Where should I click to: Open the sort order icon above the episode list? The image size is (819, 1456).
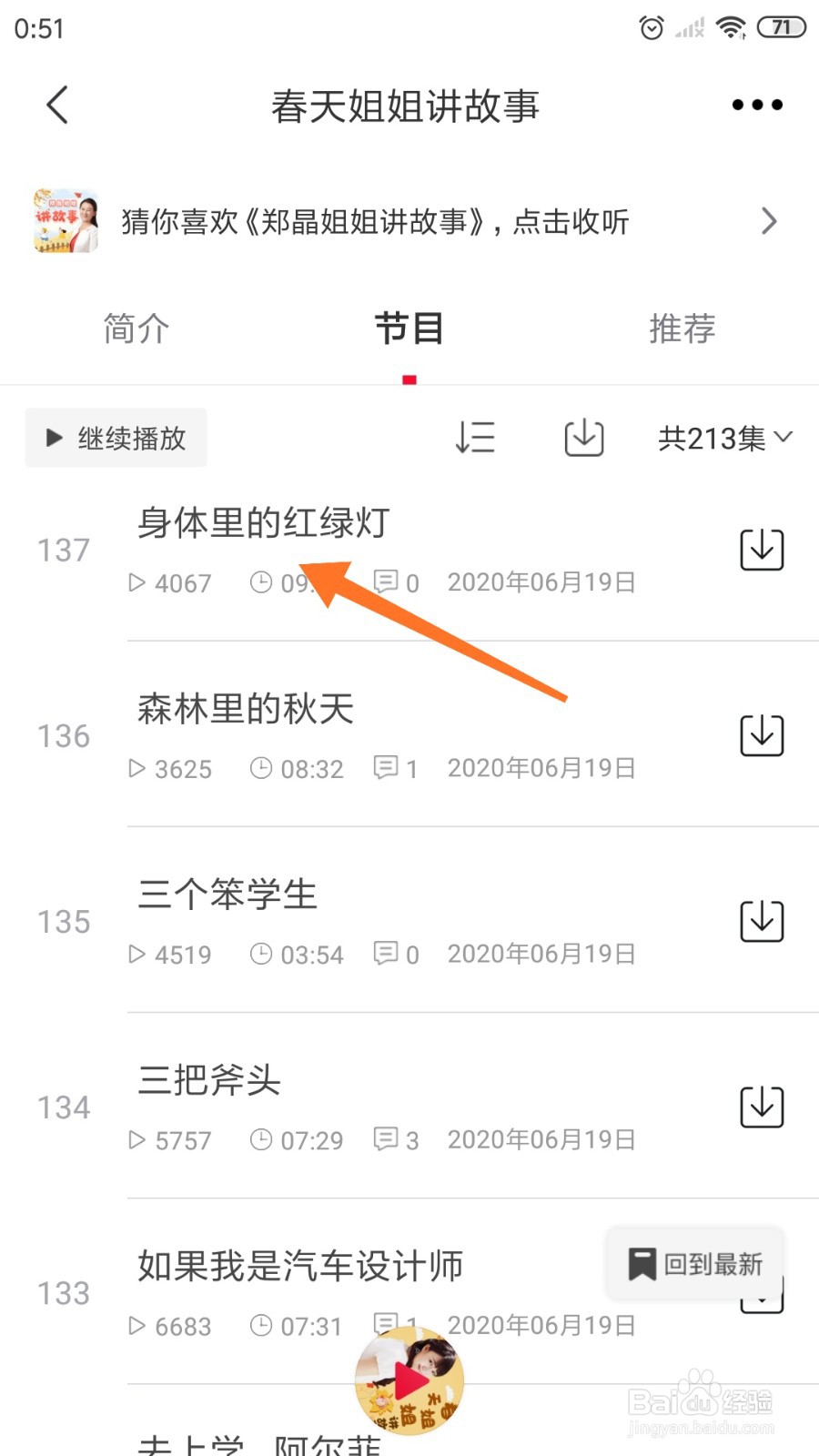pyautogui.click(x=475, y=438)
